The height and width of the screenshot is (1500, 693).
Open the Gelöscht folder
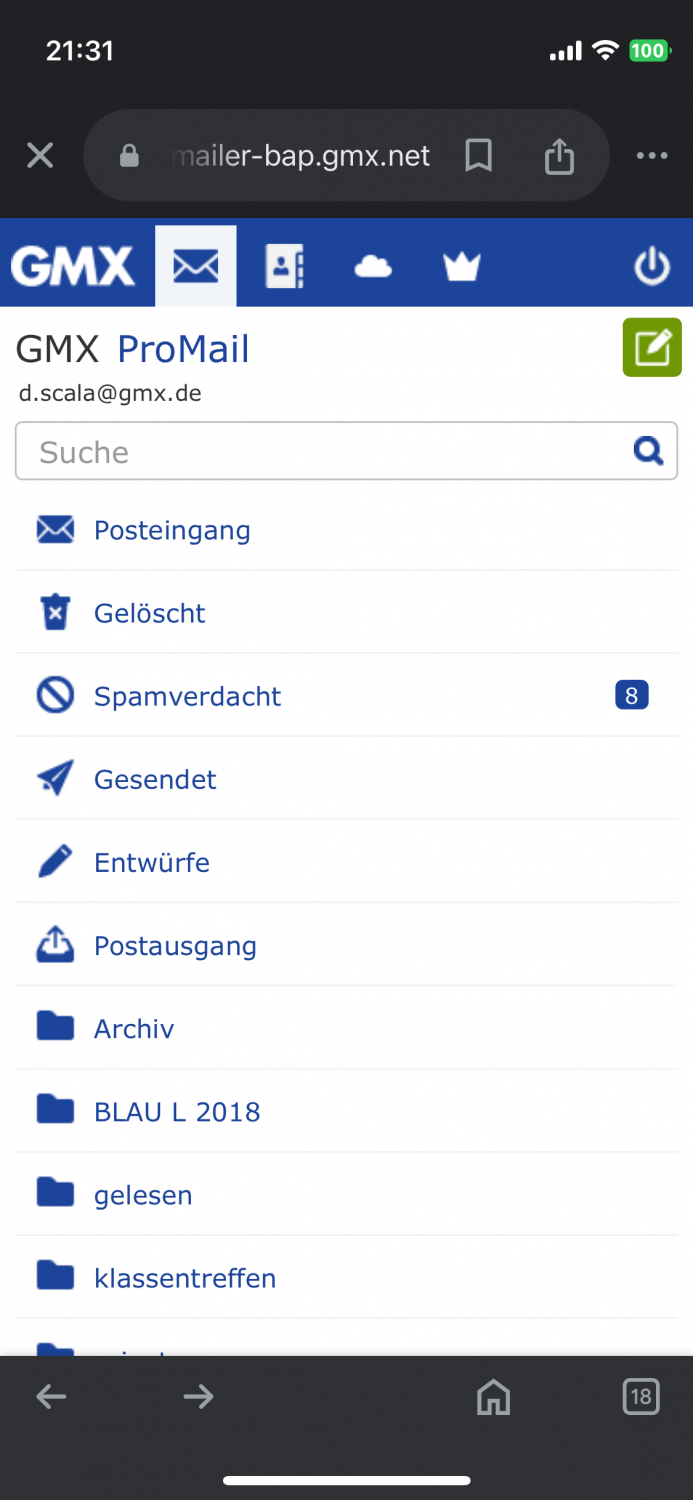click(346, 613)
